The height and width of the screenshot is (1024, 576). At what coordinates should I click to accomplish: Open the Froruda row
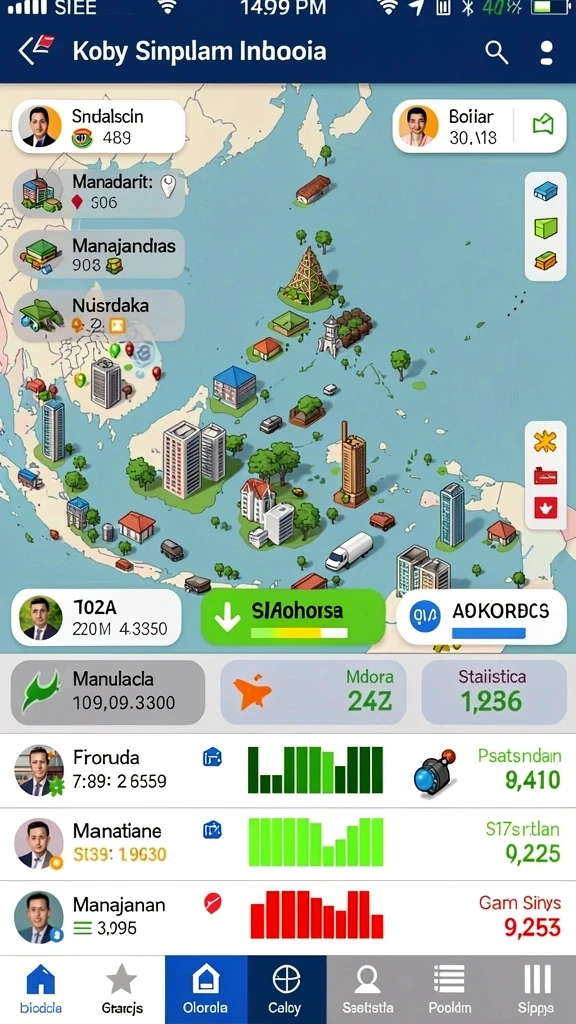(x=288, y=771)
